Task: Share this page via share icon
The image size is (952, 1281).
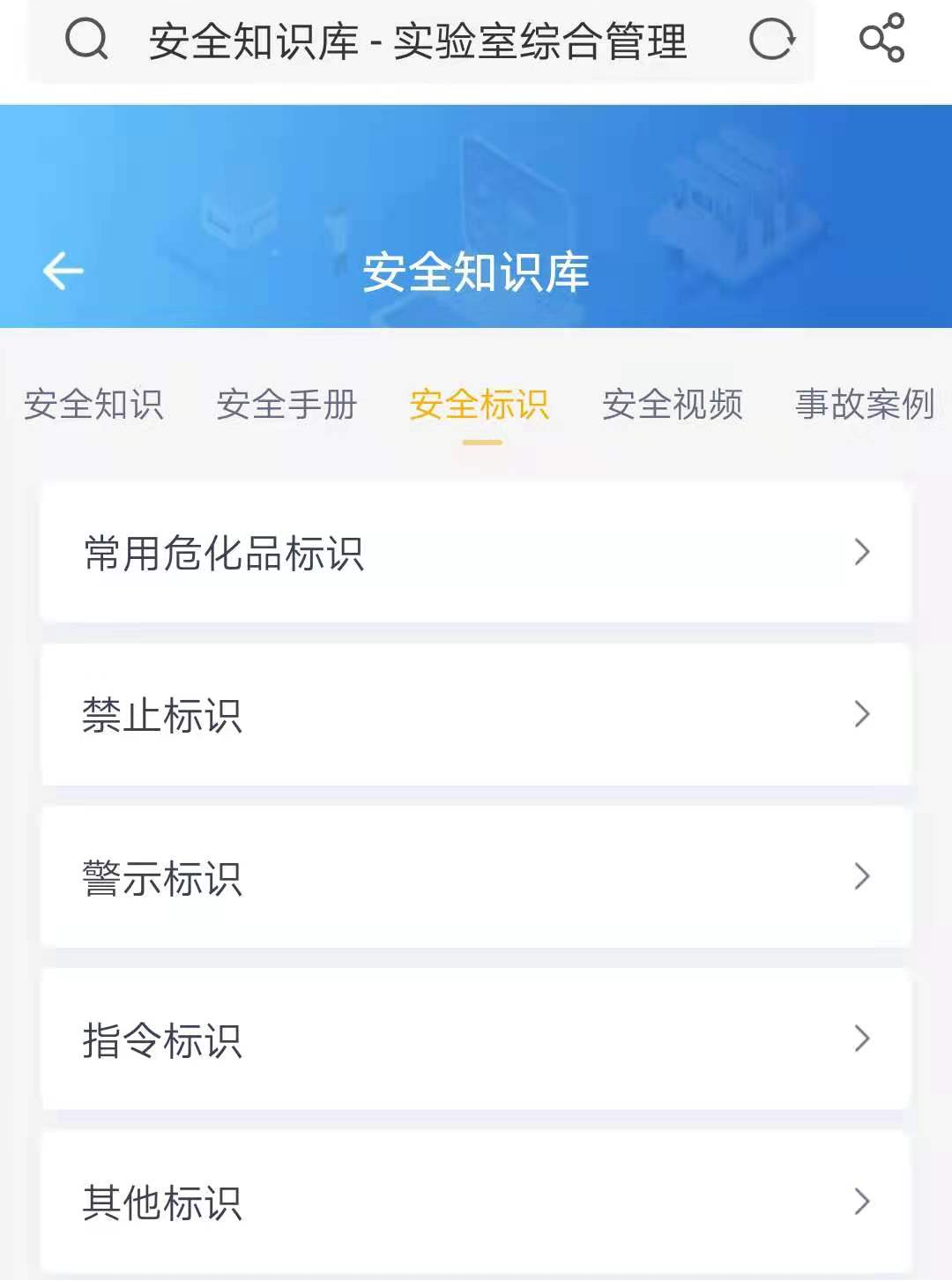Action: pos(881,38)
